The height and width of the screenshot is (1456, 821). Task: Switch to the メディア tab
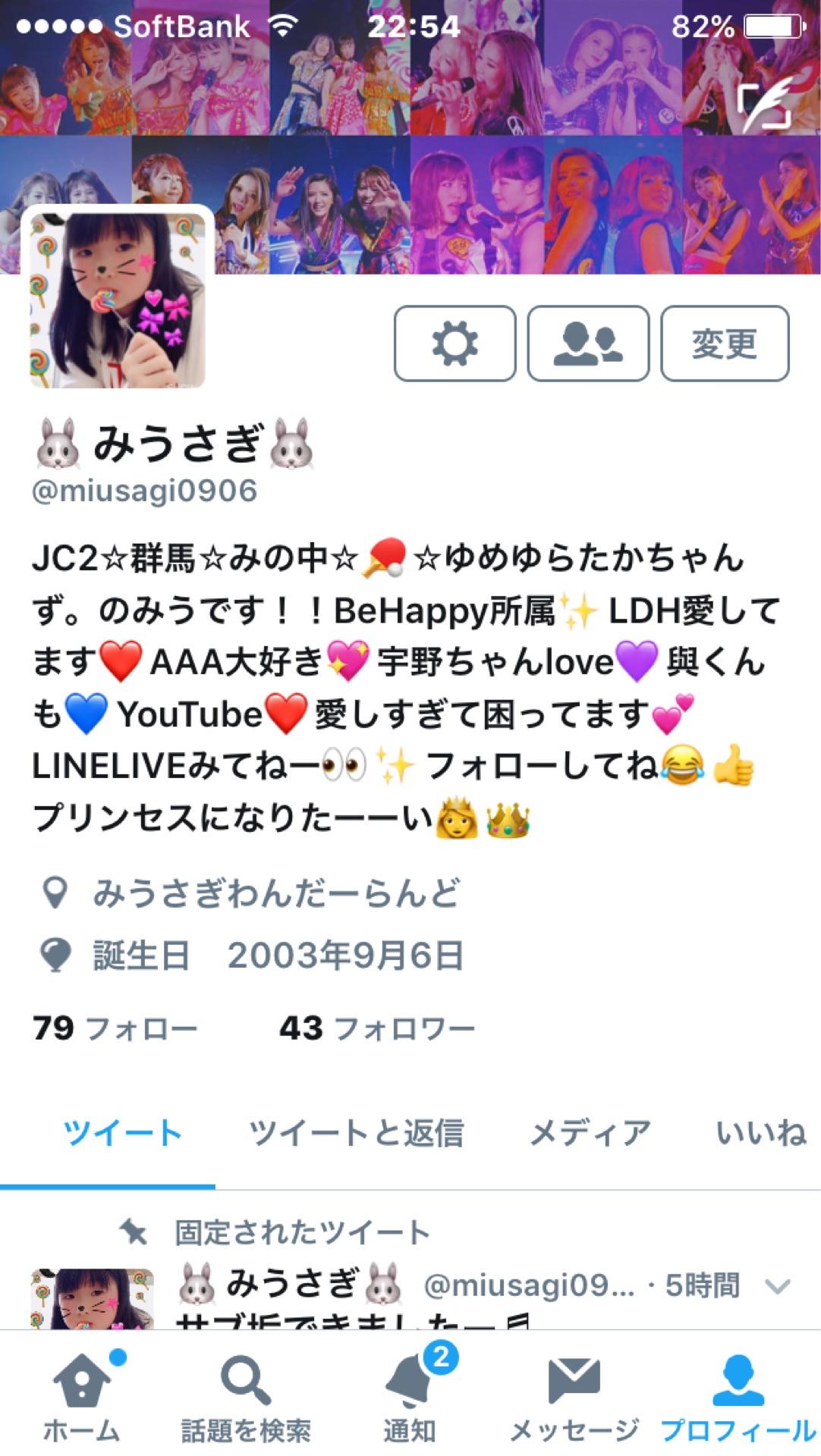pos(590,1133)
